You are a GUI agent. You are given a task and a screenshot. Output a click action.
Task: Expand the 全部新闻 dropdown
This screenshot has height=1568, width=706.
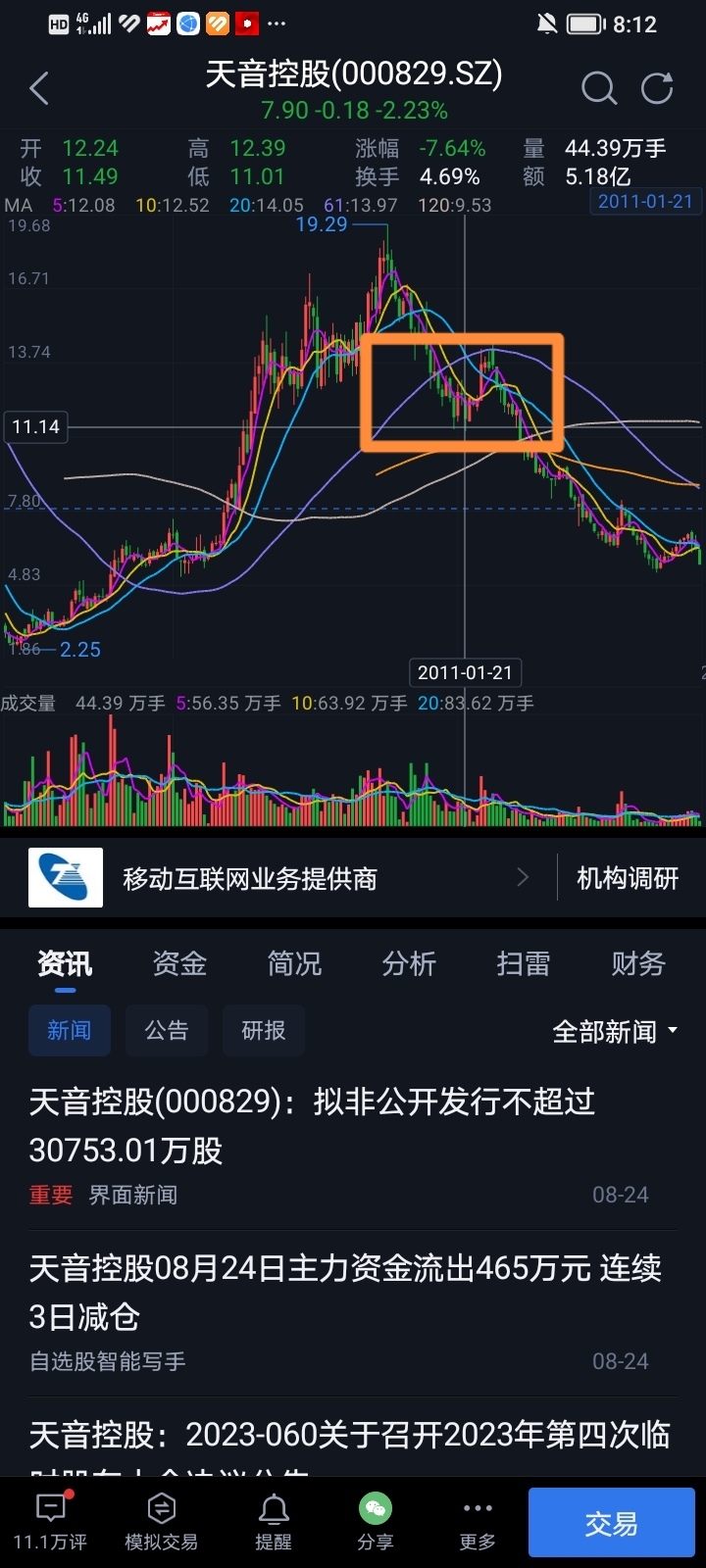615,1031
